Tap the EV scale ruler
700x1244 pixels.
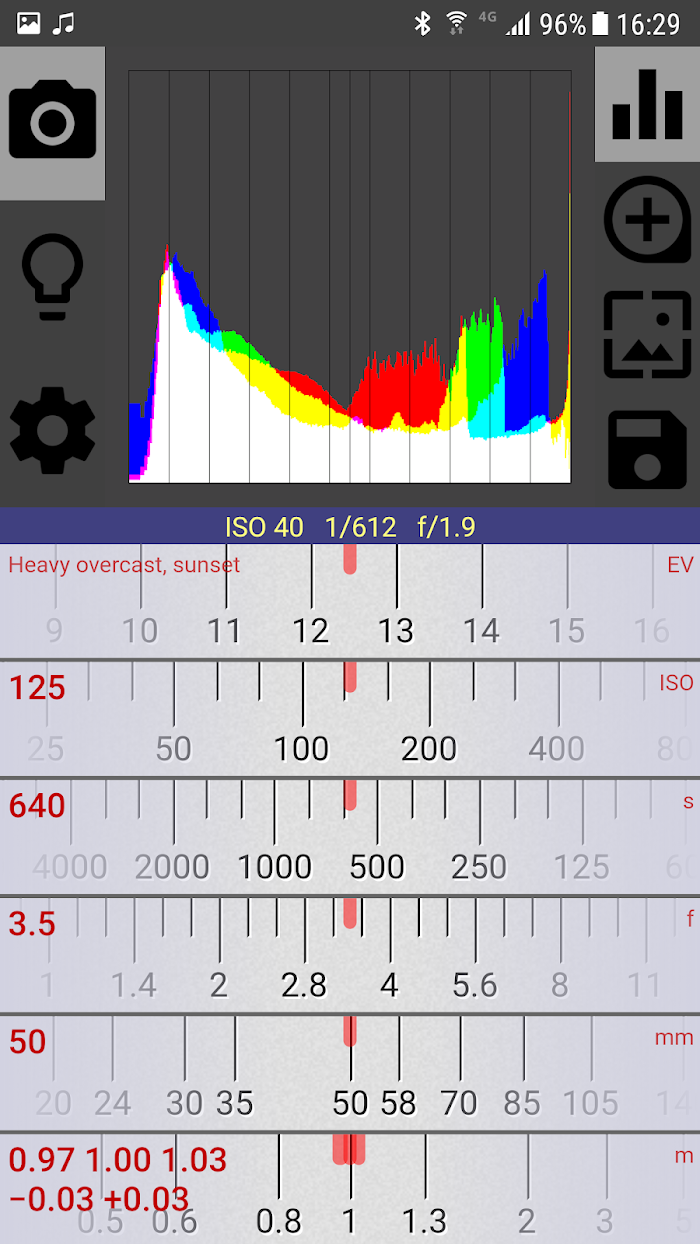click(350, 601)
